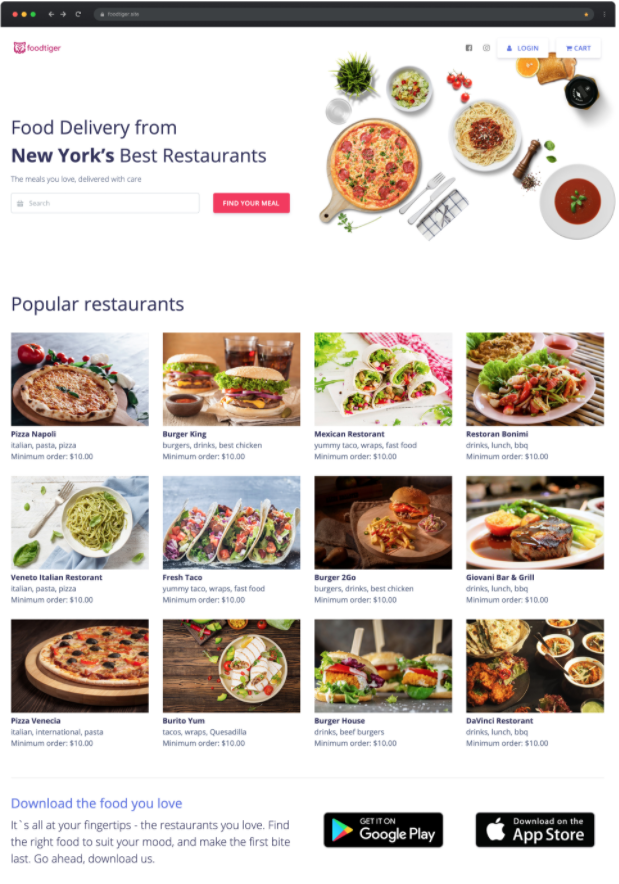Viewport: 619px width, 884px height.
Task: Open the Burger King restaurant card
Action: point(231,380)
